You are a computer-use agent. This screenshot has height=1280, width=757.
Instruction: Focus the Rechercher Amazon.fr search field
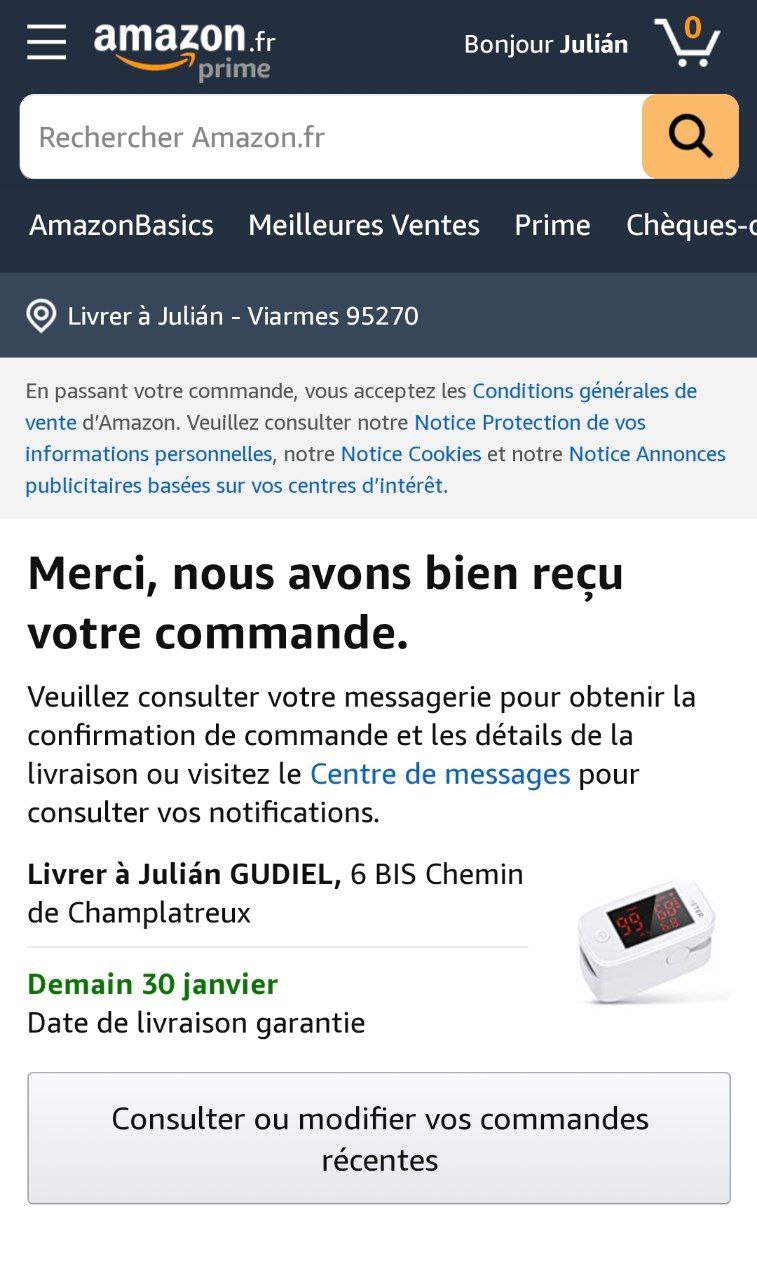coord(330,137)
